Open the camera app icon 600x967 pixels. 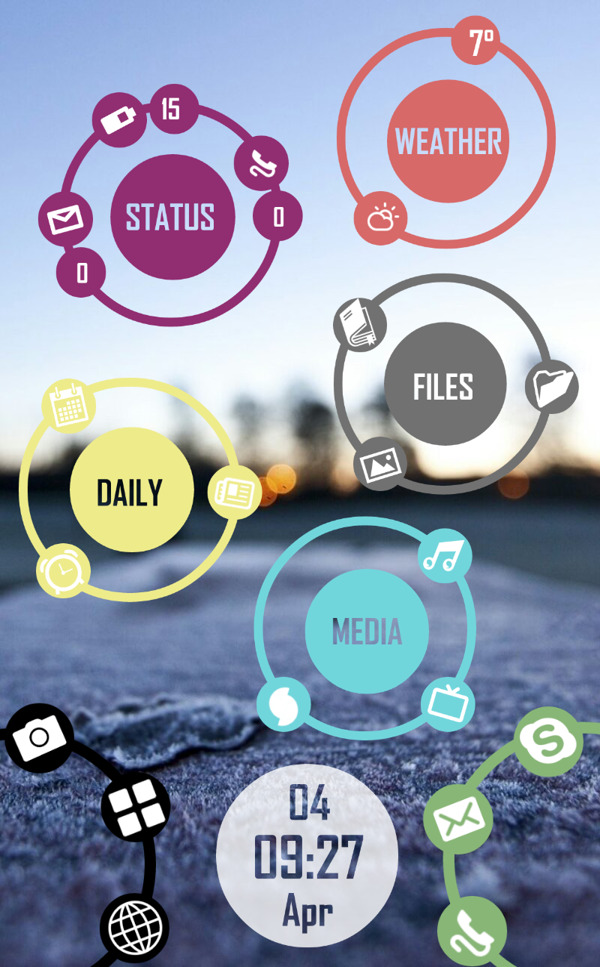click(39, 738)
